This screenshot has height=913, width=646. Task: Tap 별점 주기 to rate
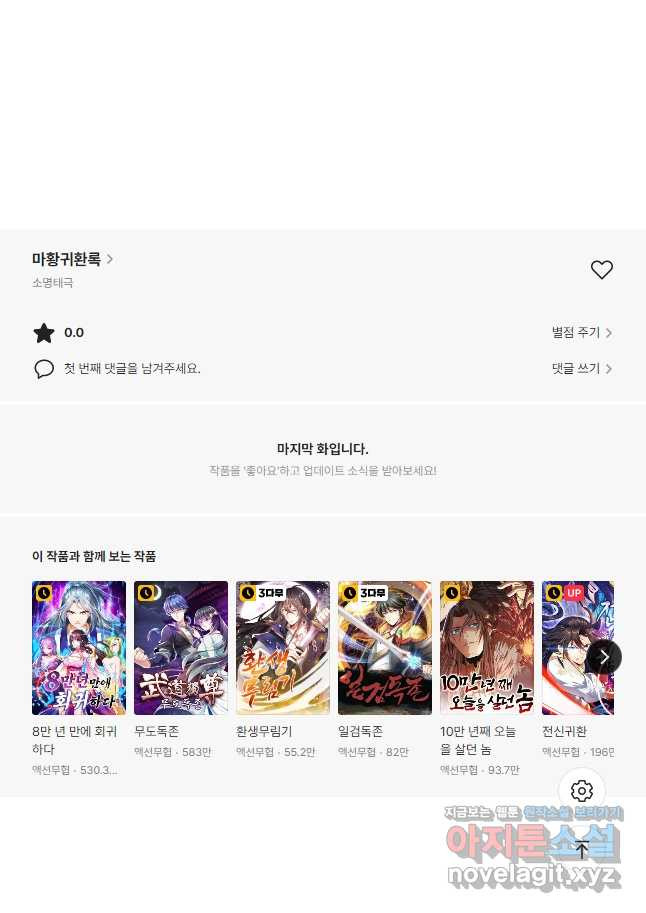coord(581,333)
